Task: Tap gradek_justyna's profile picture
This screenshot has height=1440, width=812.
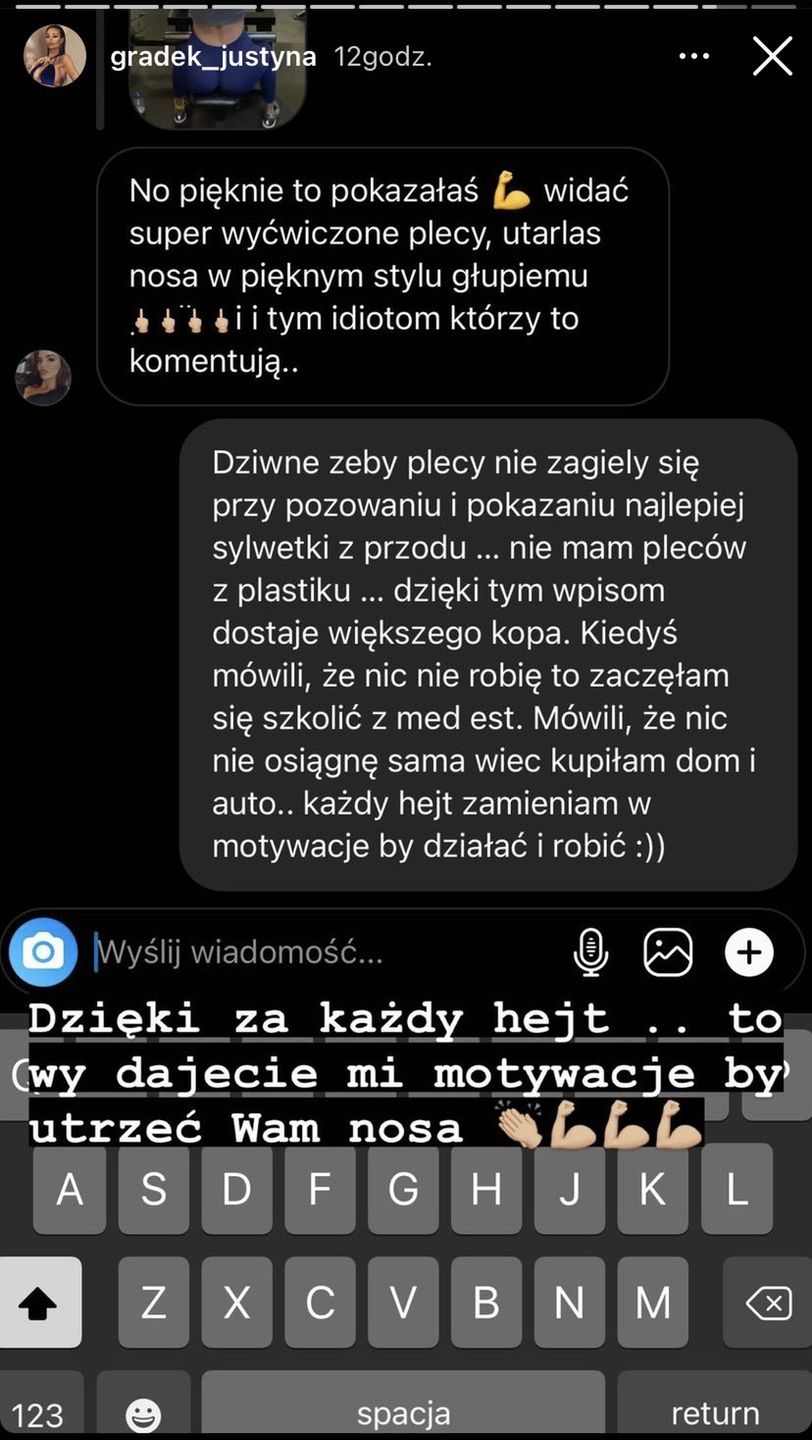Action: [x=54, y=57]
